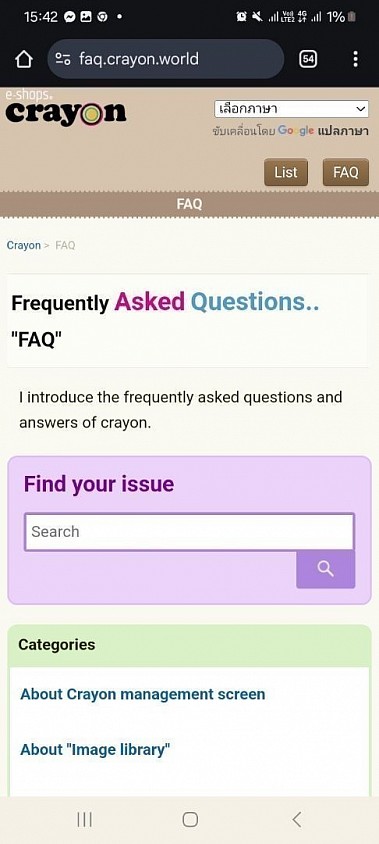This screenshot has height=844, width=379.
Task: Focus the Search field under Find your issue
Action: coord(190,532)
